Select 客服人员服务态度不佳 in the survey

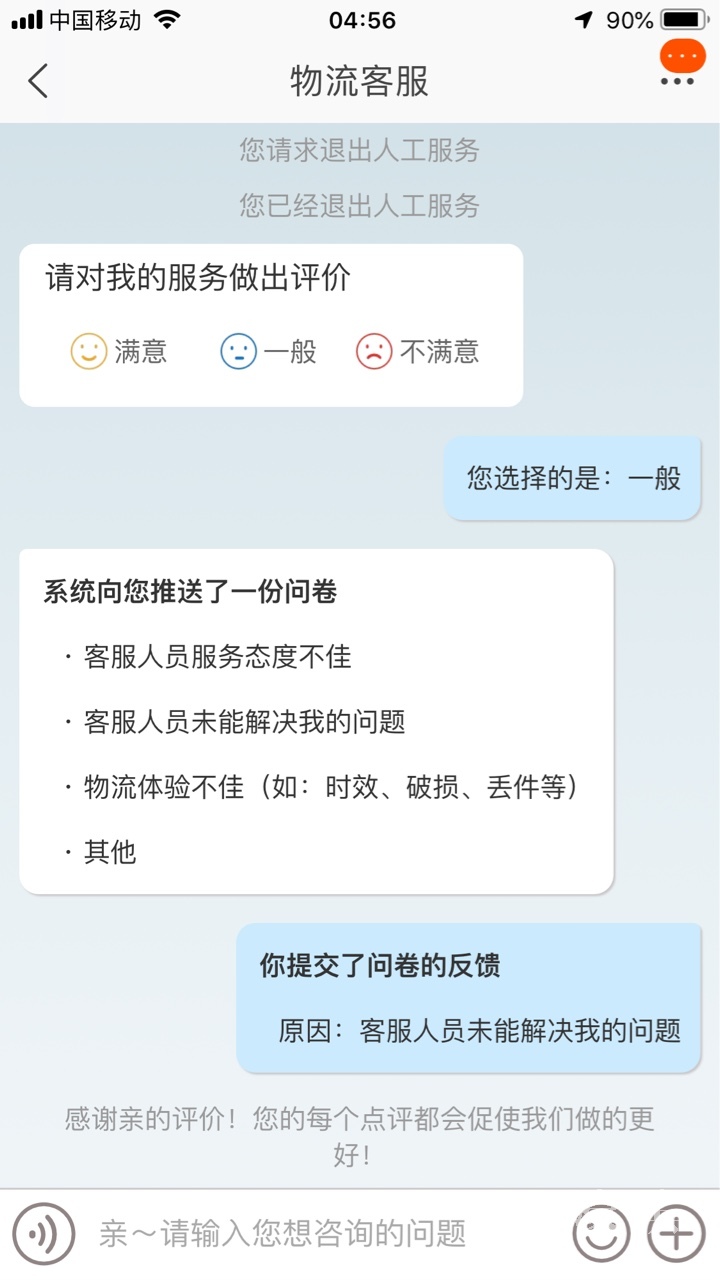(x=217, y=657)
